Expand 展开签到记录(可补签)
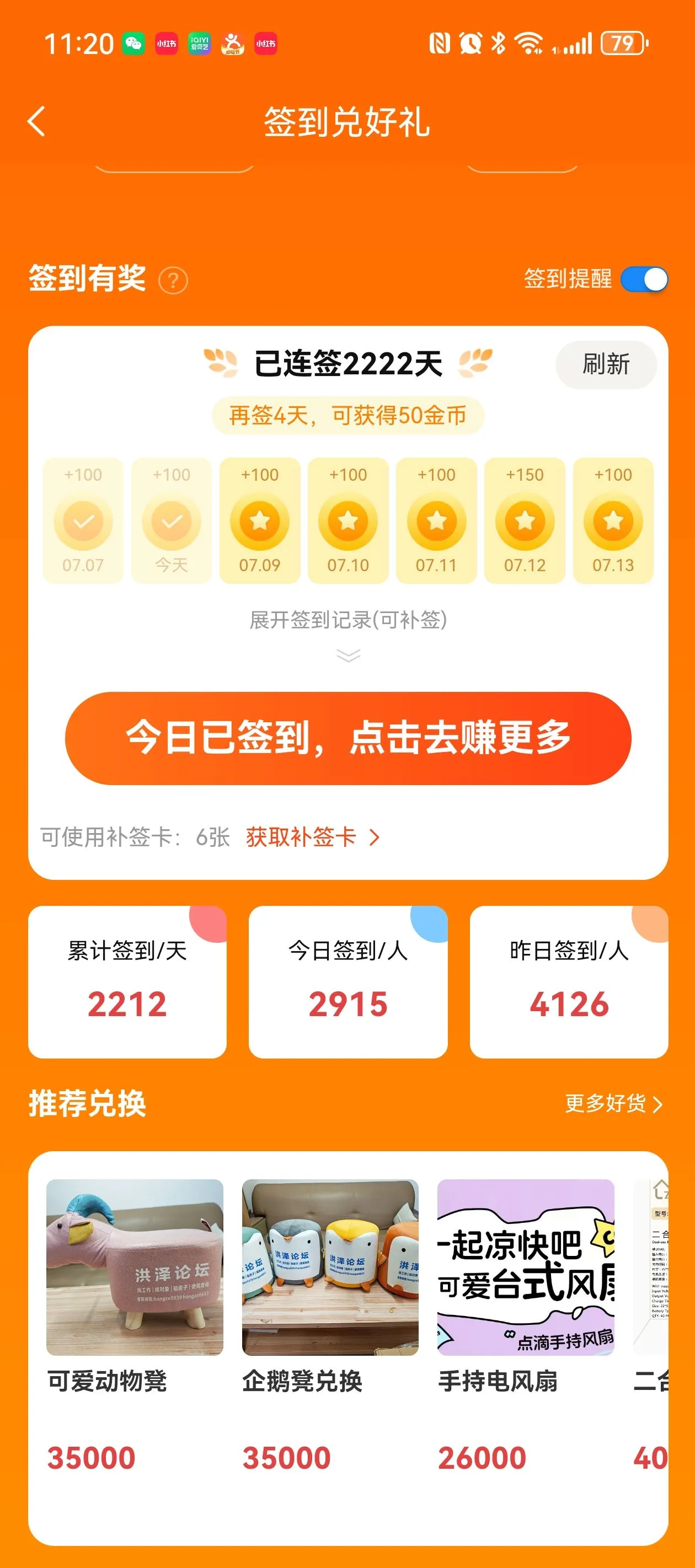 (x=348, y=632)
